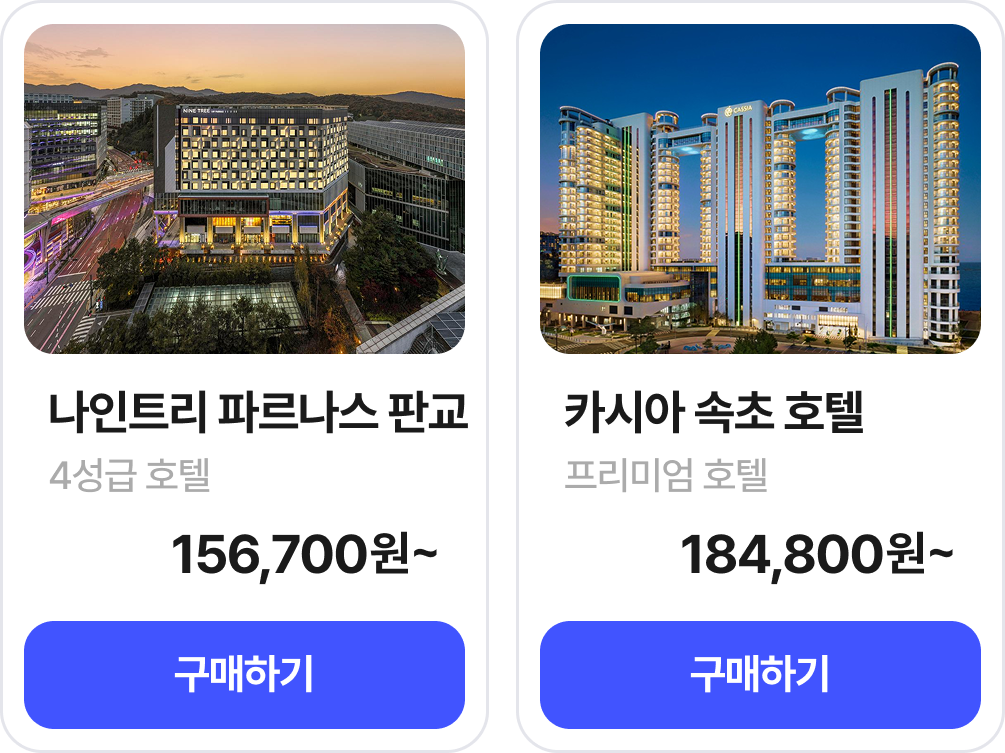The height and width of the screenshot is (753, 1005).
Task: Open the 나인트리 파르나스 판교 hotel photo card
Action: click(244, 189)
